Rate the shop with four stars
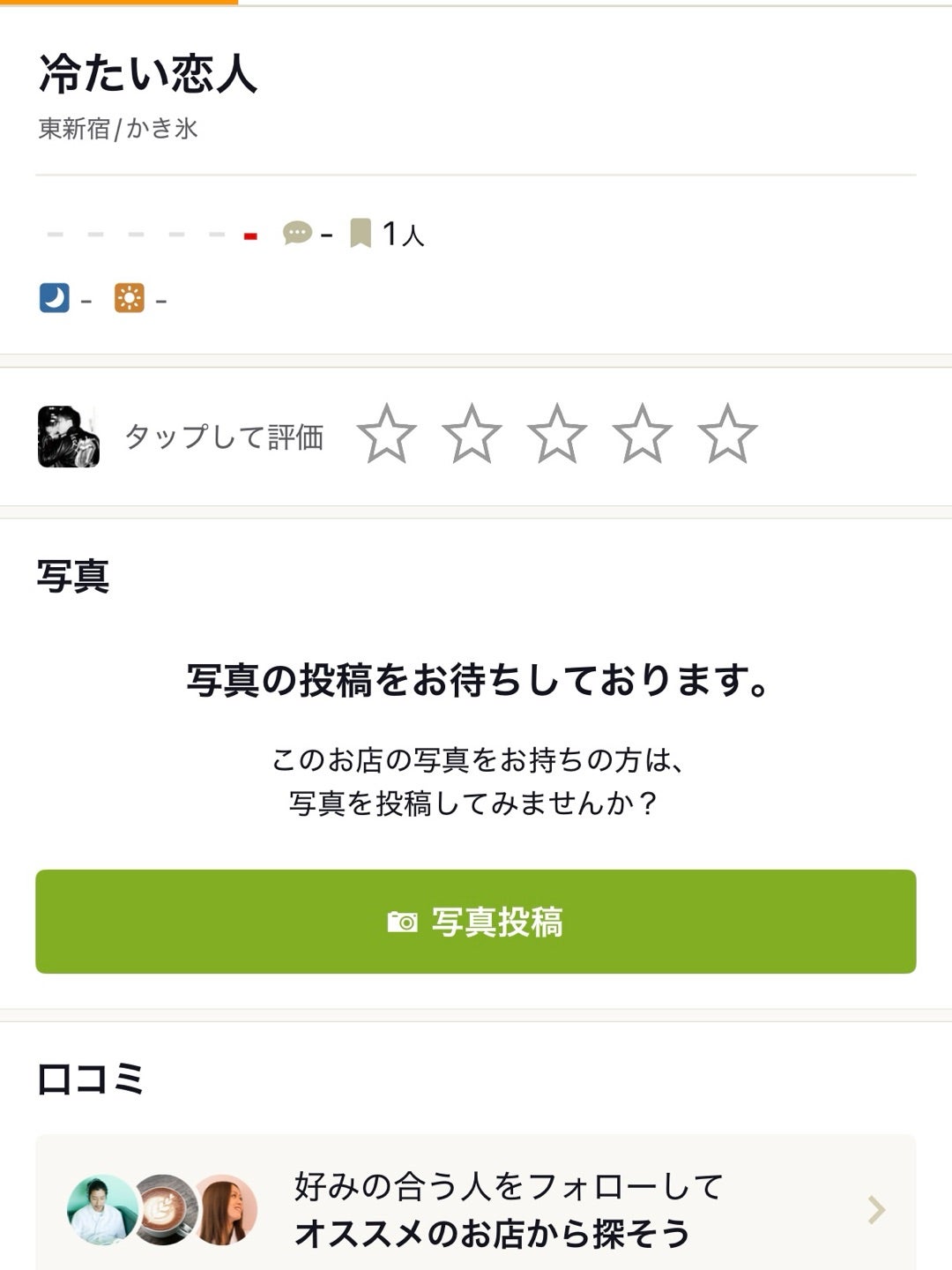The width and height of the screenshot is (952, 1270). coord(642,434)
